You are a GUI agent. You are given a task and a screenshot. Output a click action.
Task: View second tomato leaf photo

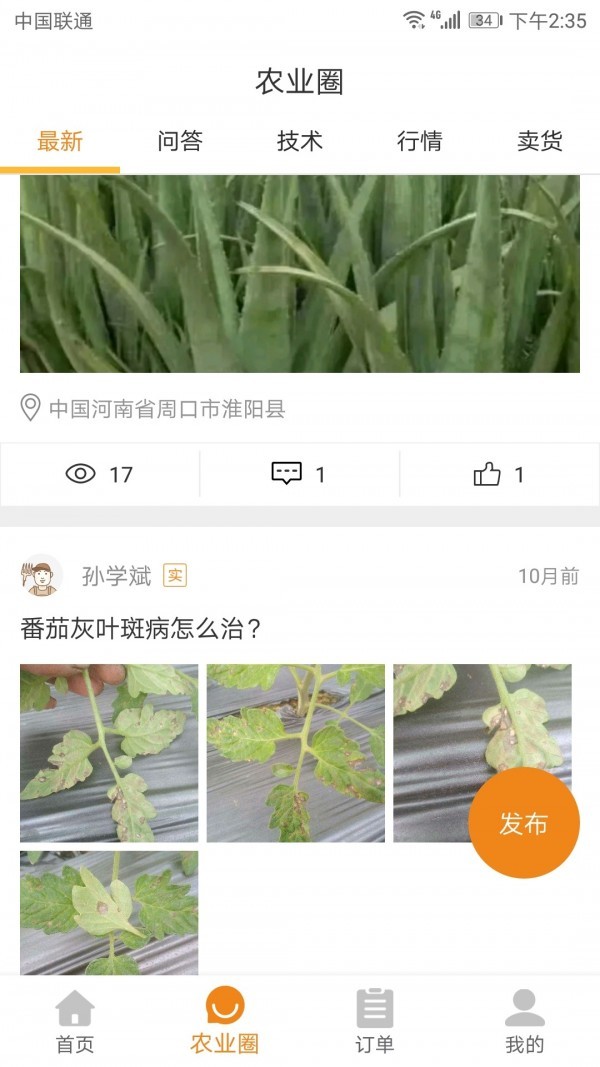[x=295, y=753]
